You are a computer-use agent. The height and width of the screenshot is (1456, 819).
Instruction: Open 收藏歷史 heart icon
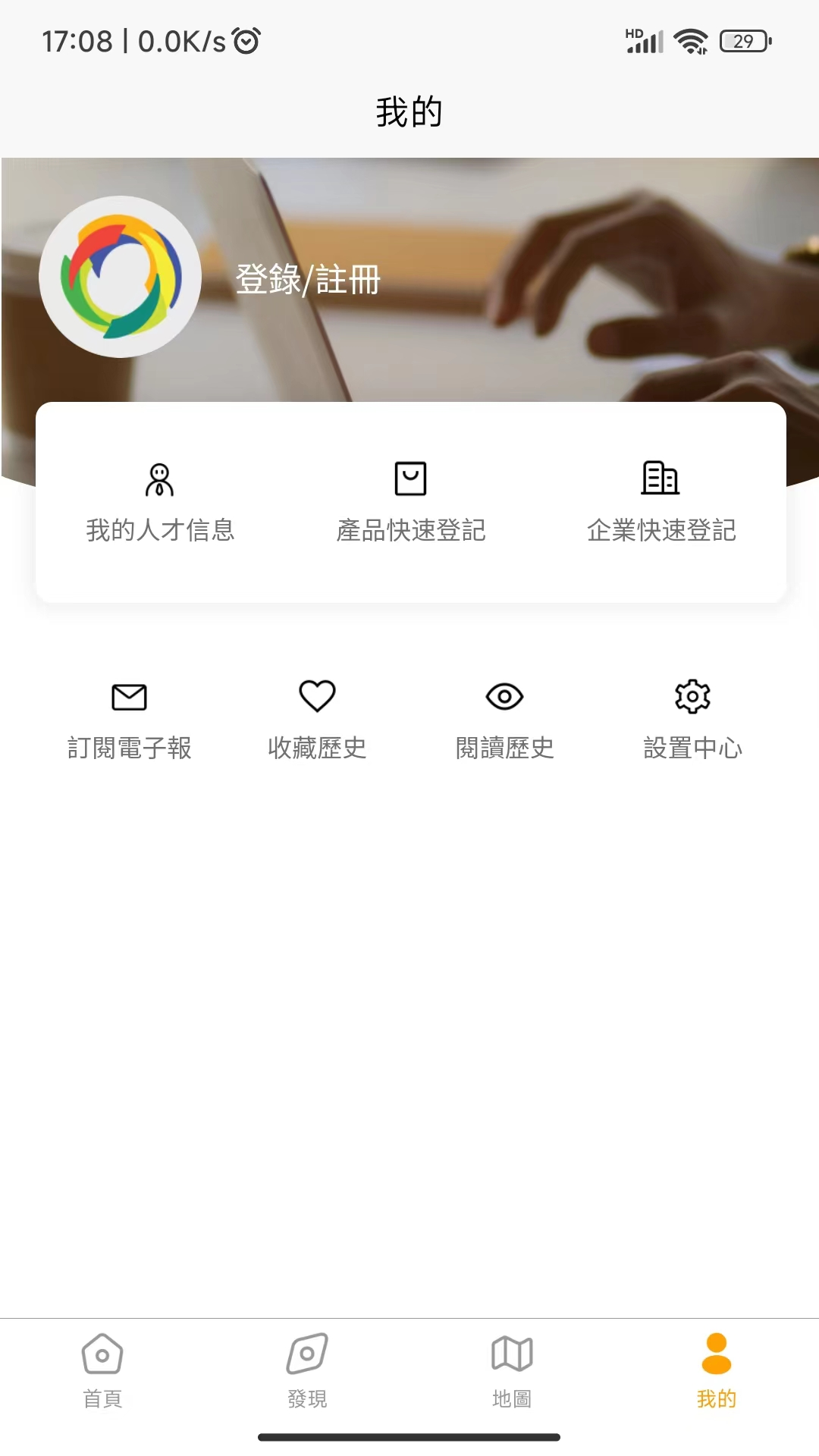[x=316, y=695]
